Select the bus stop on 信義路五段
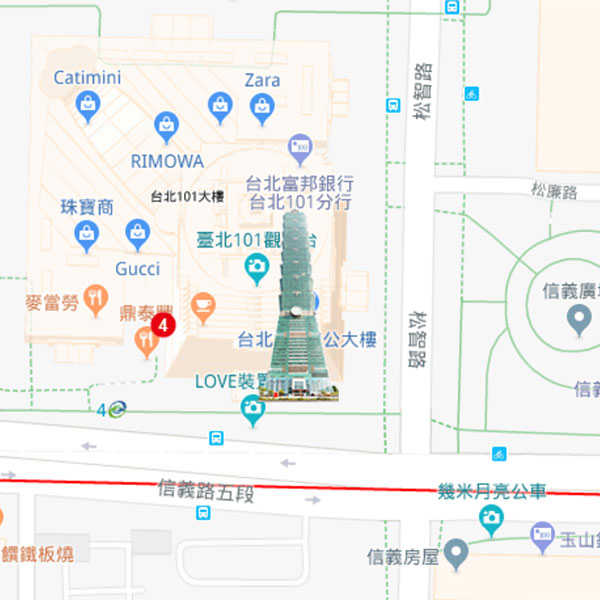The image size is (600, 600). (203, 513)
